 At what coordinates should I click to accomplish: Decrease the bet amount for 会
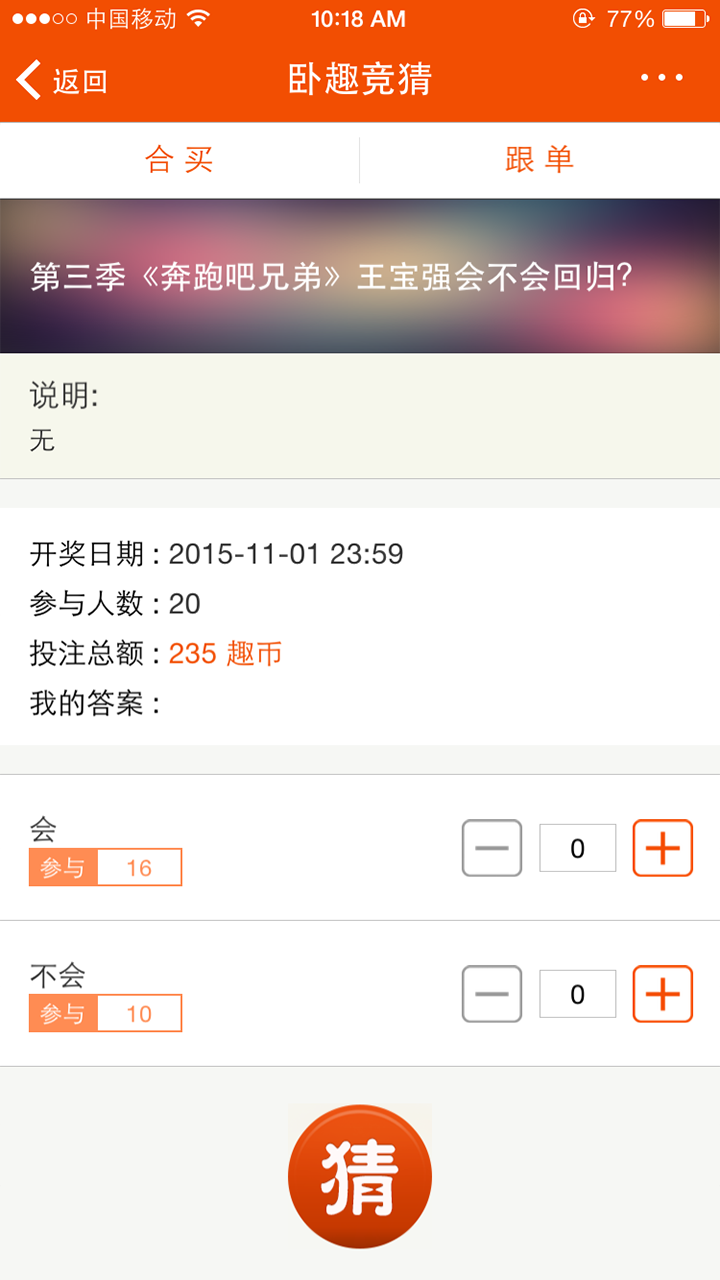pyautogui.click(x=492, y=848)
